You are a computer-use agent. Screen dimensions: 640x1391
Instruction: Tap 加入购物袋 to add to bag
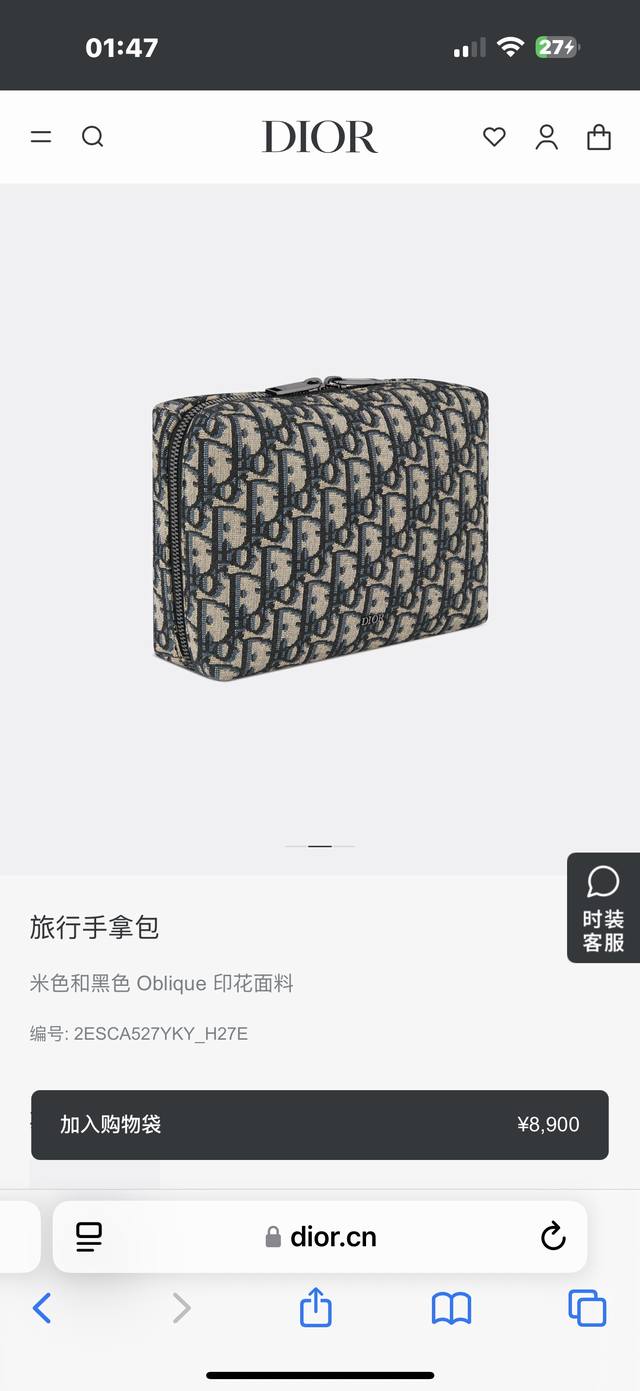319,1125
